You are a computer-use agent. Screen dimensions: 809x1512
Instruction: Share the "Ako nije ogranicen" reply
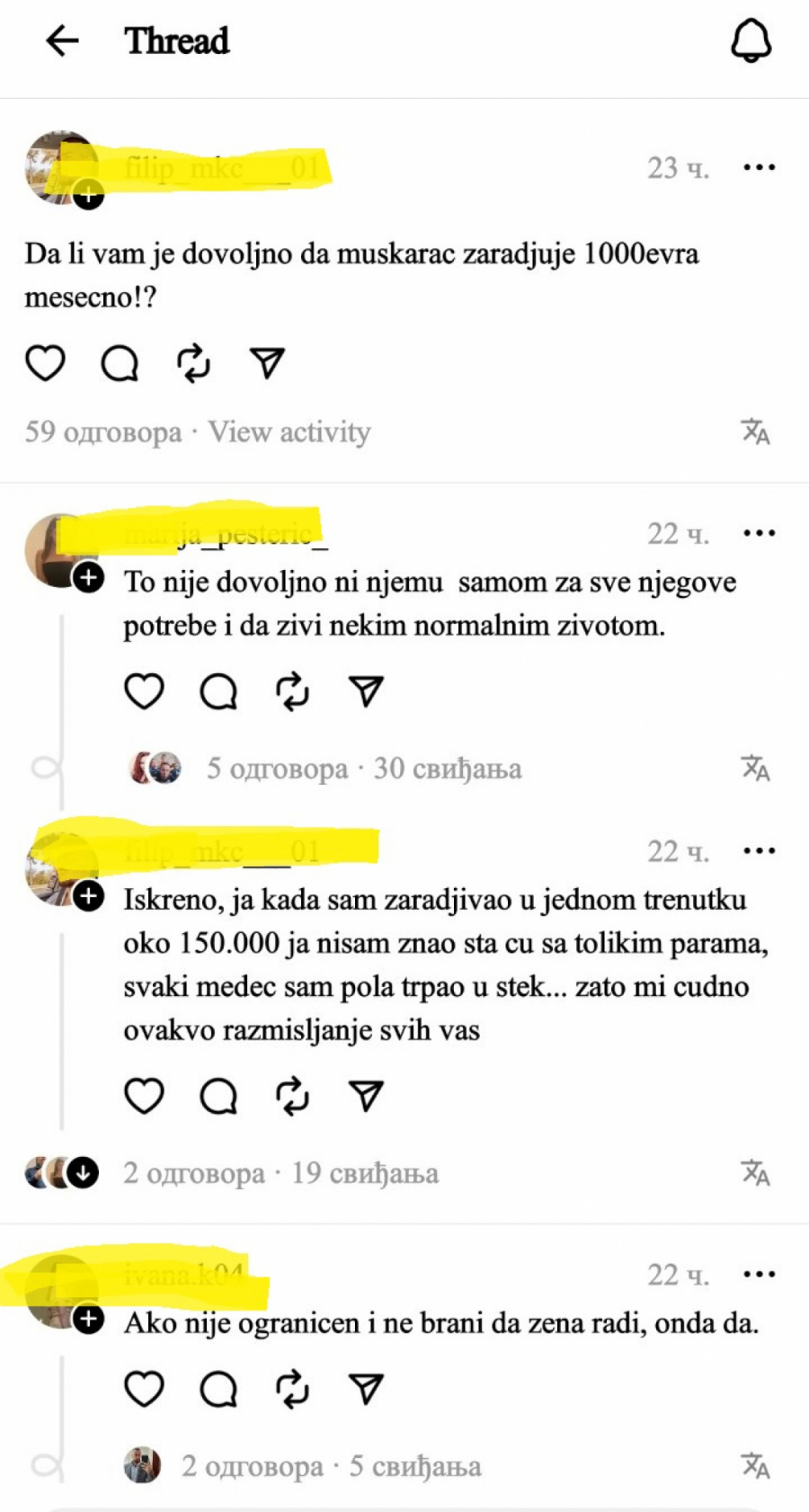tap(366, 1389)
